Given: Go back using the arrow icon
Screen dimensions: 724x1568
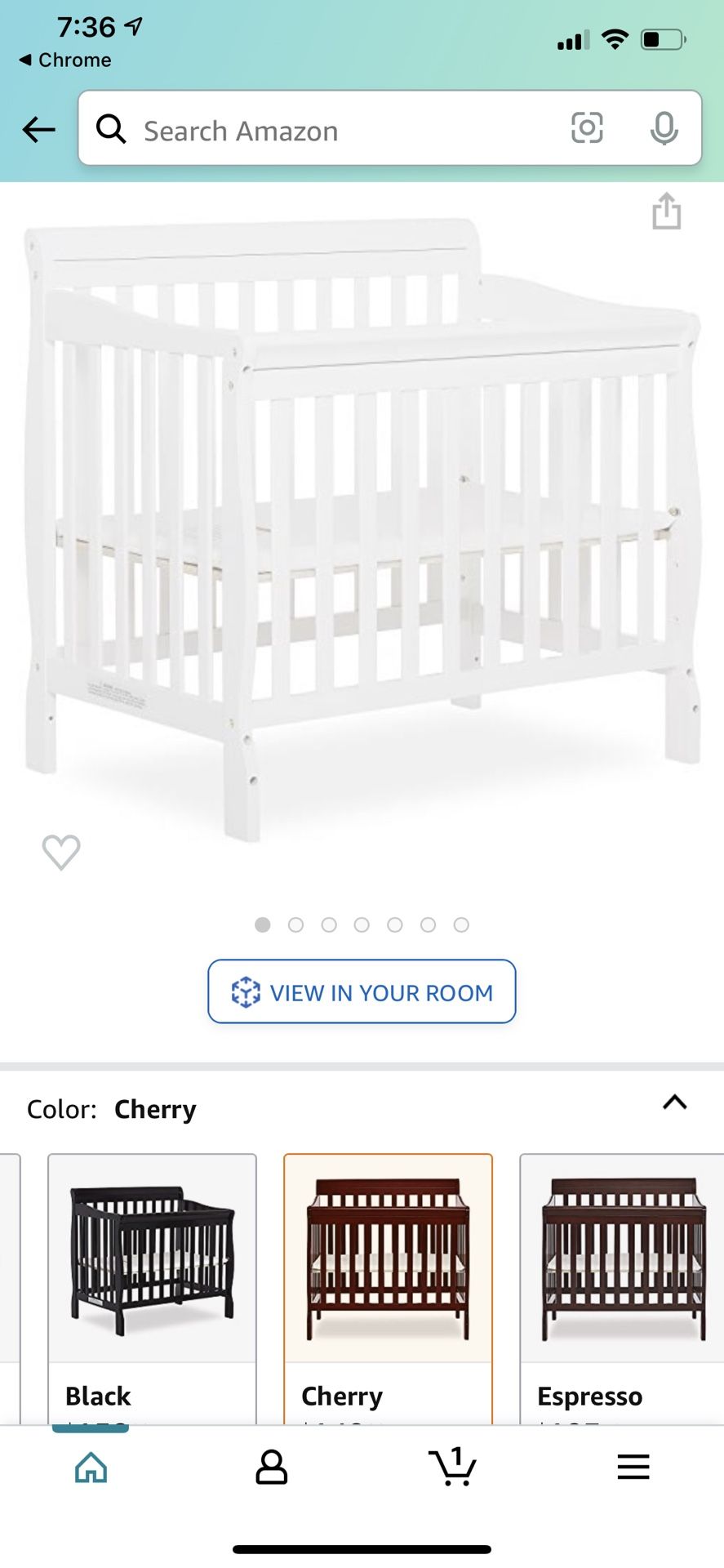Looking at the screenshot, I should click(x=38, y=129).
